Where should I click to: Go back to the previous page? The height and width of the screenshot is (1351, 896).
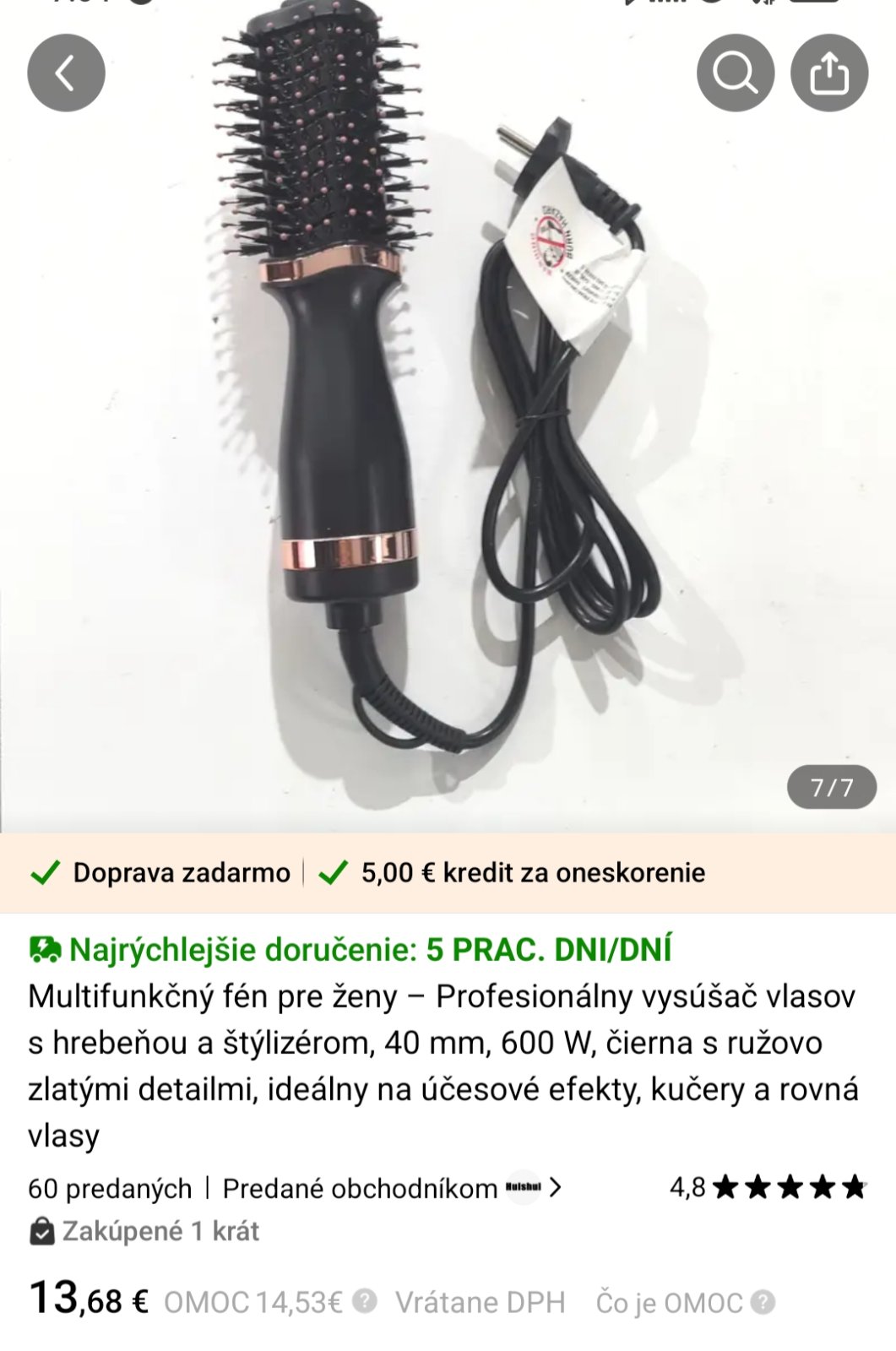point(66,73)
